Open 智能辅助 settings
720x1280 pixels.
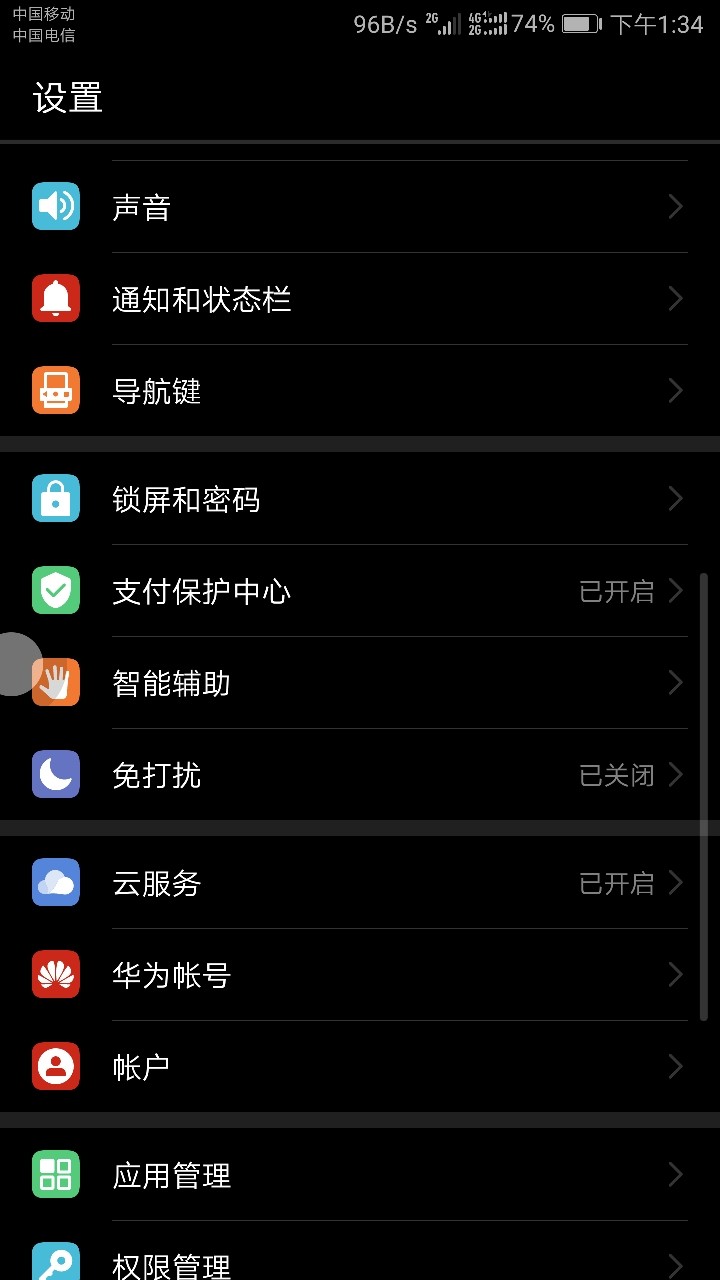(360, 683)
